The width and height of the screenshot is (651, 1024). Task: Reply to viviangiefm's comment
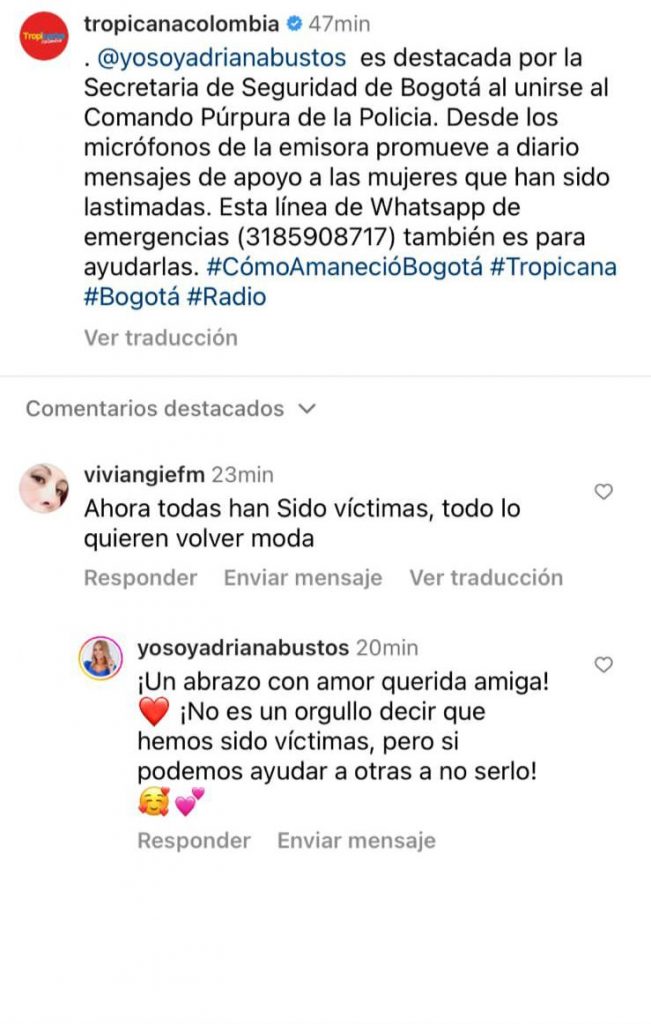pos(141,577)
